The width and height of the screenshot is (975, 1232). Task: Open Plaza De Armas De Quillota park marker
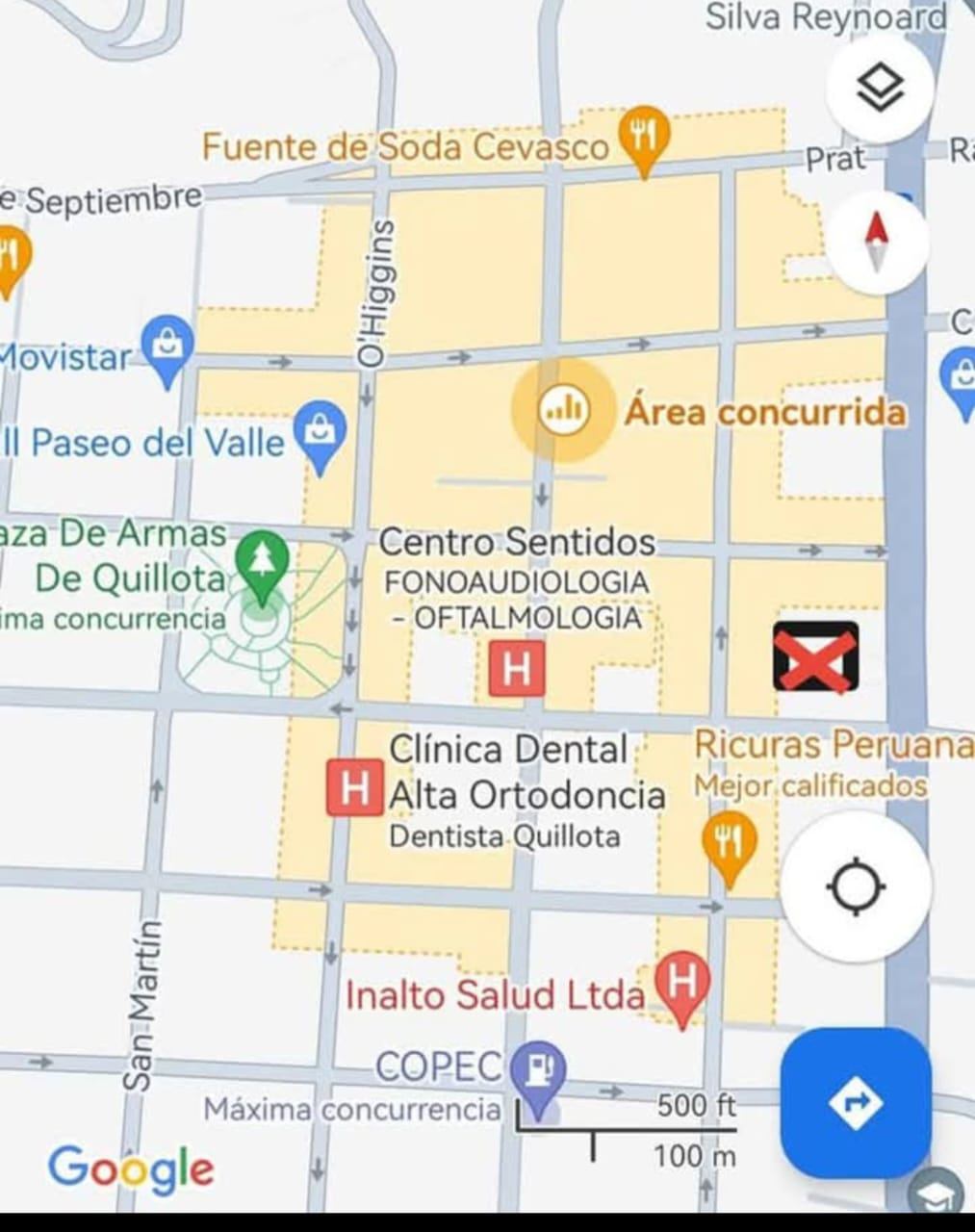[262, 563]
